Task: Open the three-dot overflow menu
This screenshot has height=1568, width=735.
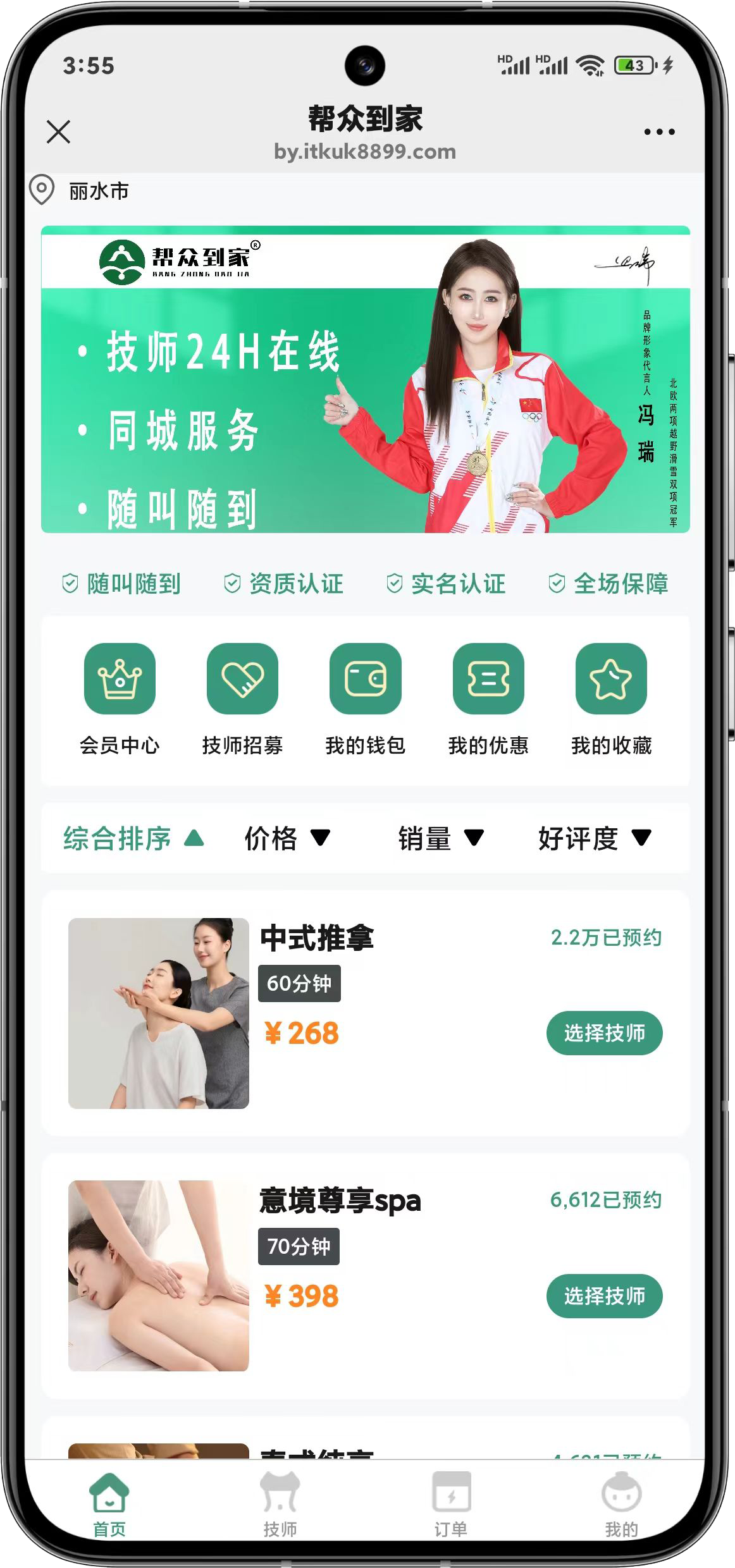Action: pos(658,132)
